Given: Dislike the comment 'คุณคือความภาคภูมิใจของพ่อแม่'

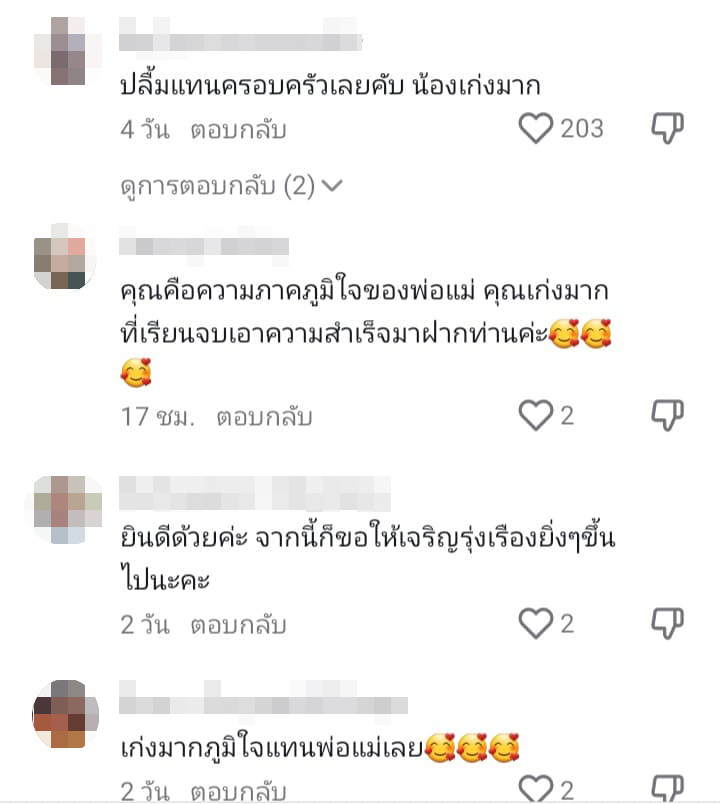Looking at the screenshot, I should click(667, 416).
